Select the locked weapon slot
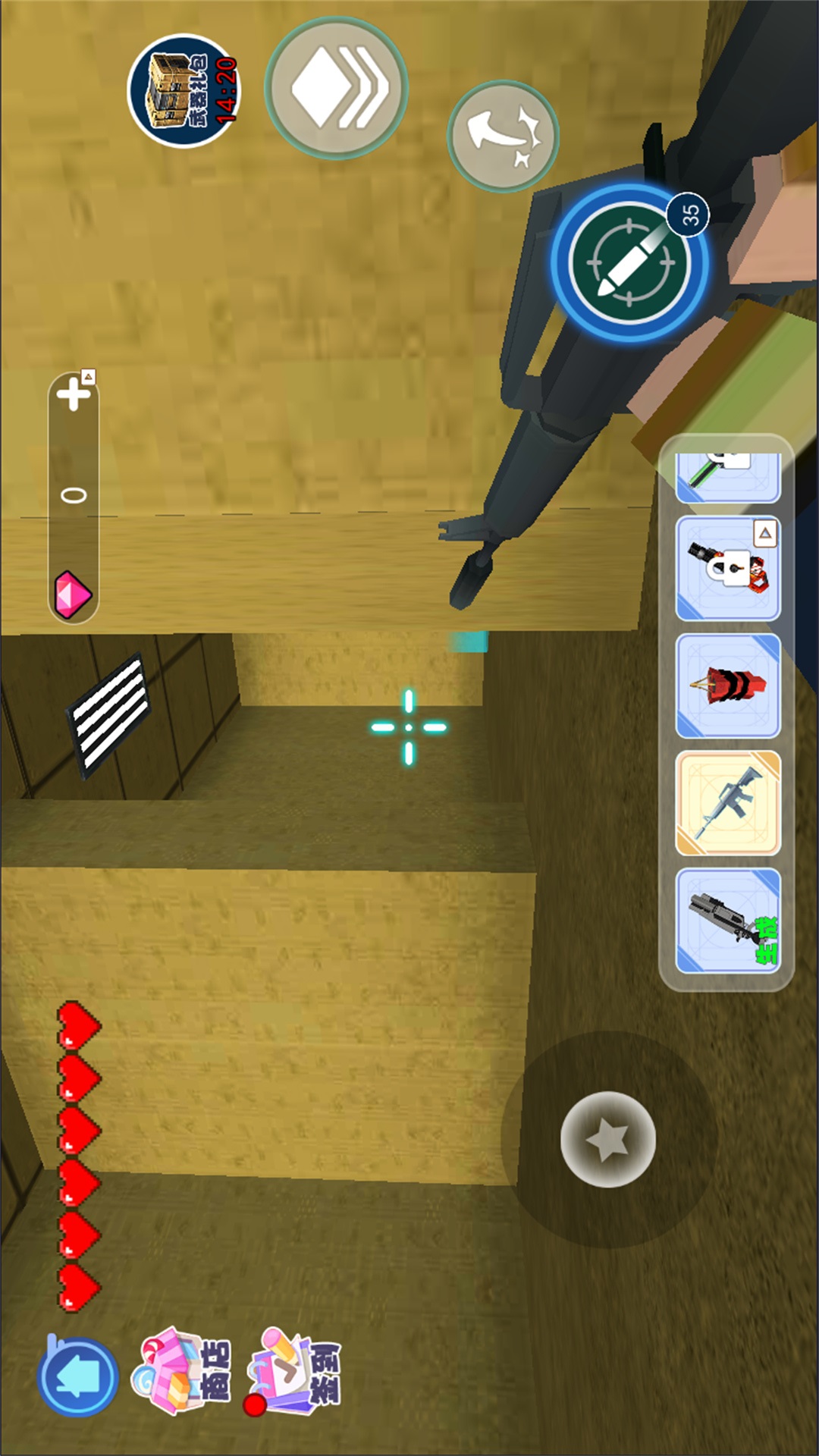Viewport: 819px width, 1456px height. tap(728, 570)
